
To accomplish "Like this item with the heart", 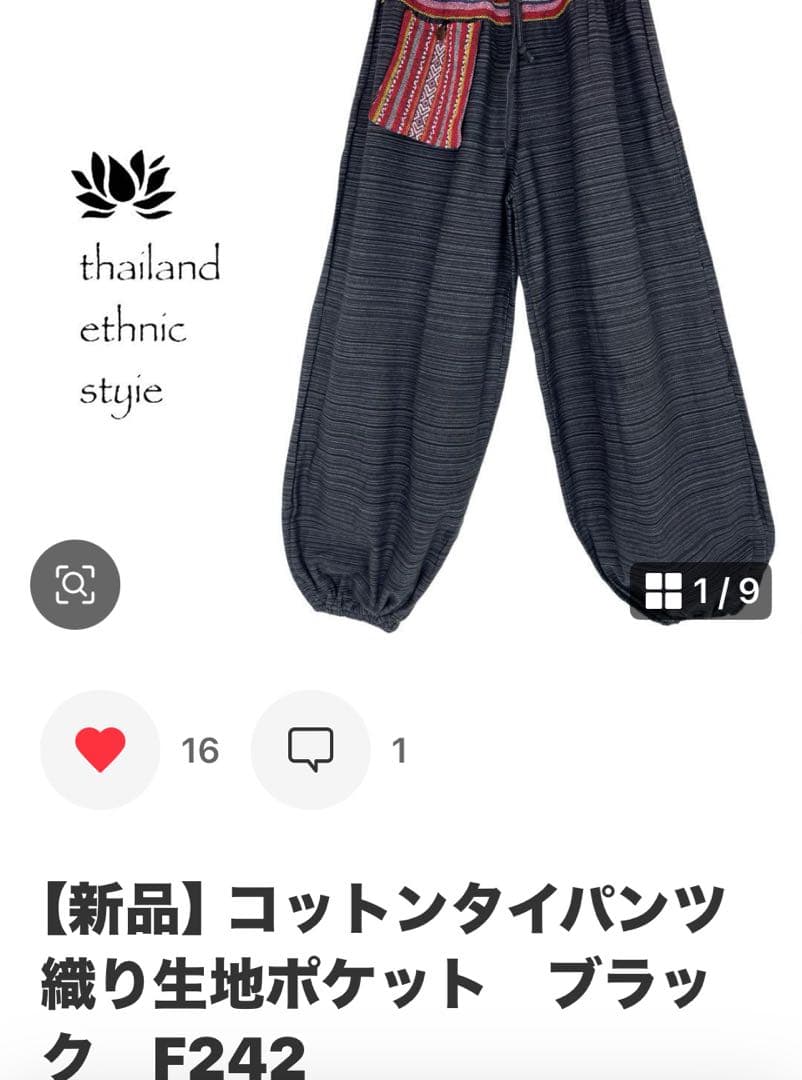I will pyautogui.click(x=100, y=750).
